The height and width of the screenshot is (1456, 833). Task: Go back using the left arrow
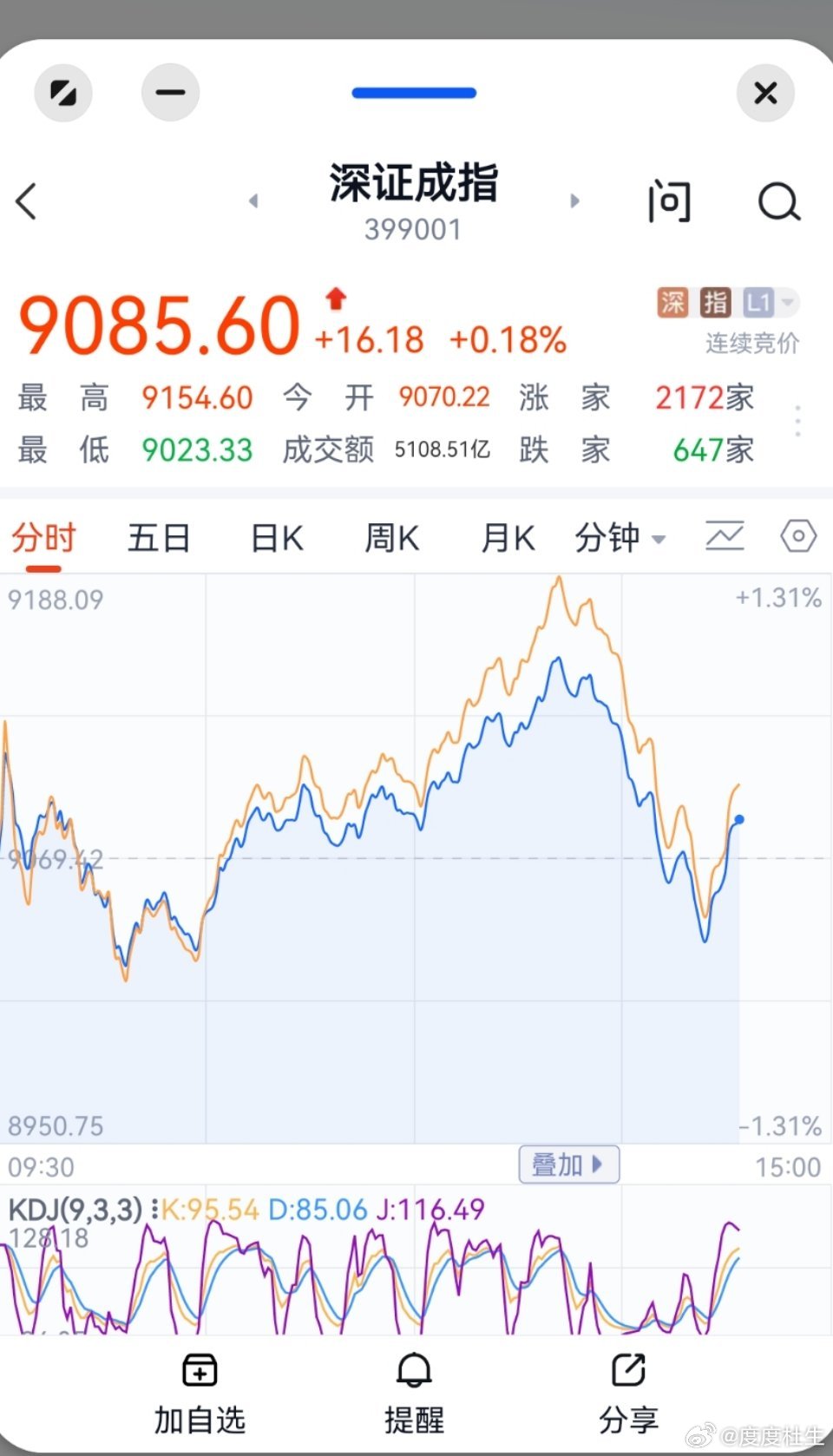(x=27, y=201)
